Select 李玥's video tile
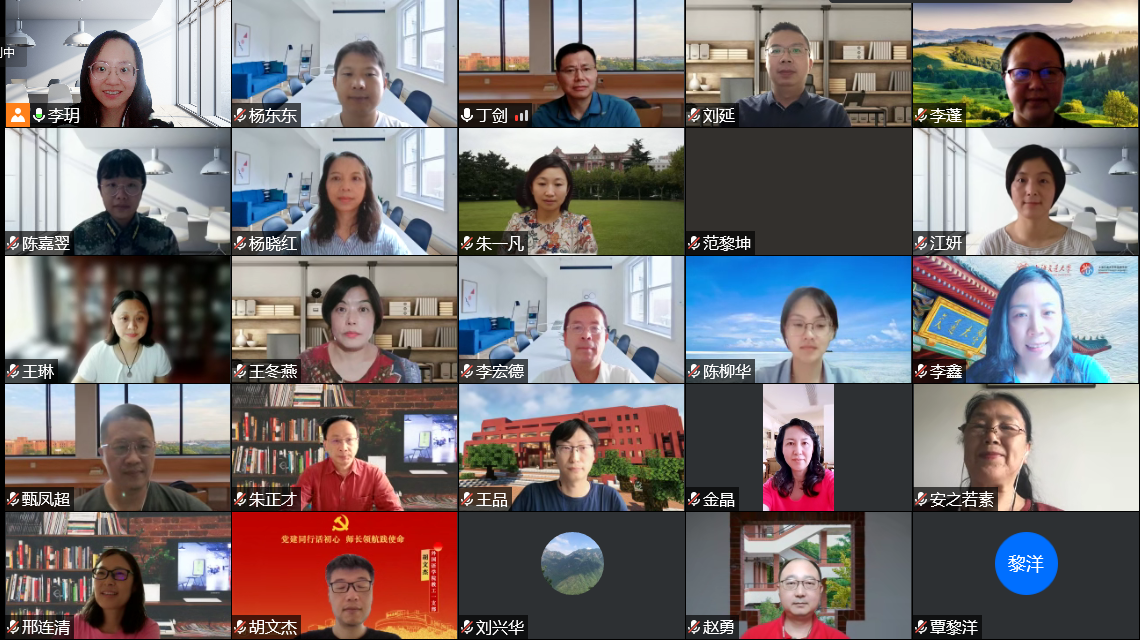Image resolution: width=1140 pixels, height=640 pixels. 117,63
